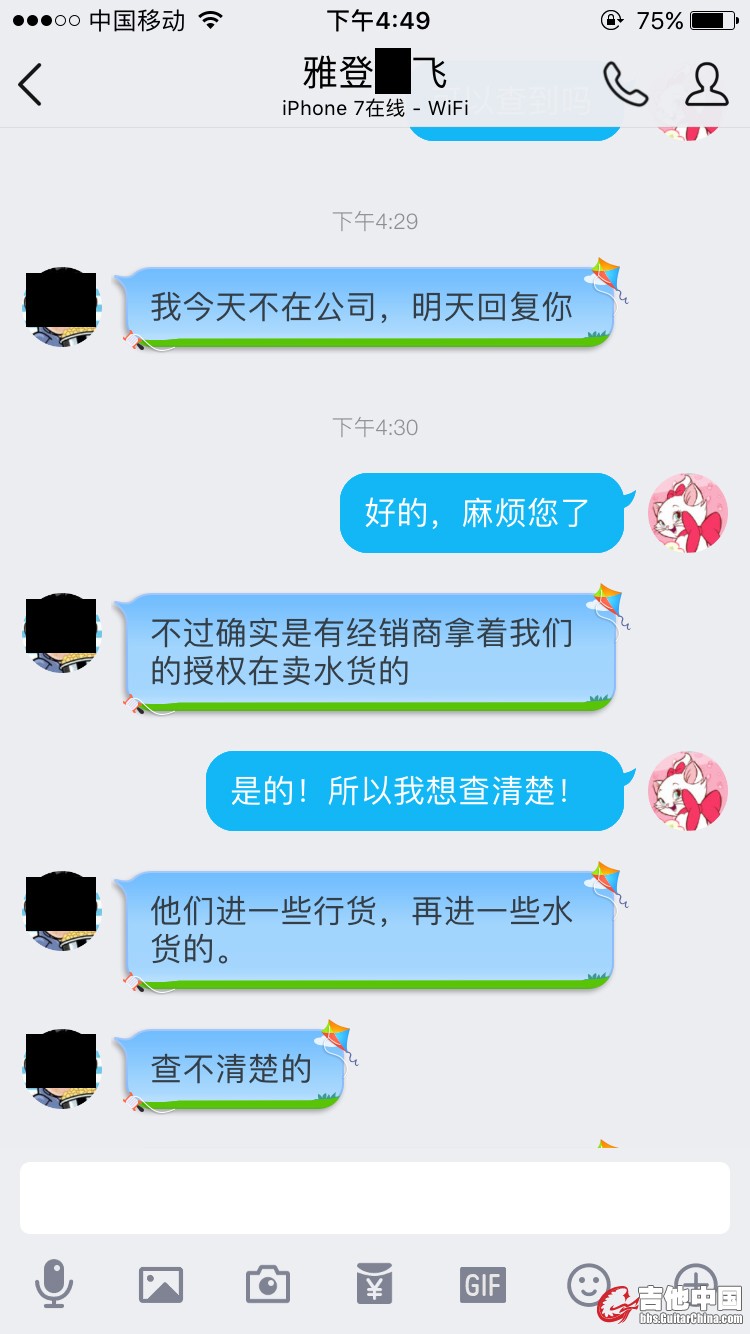This screenshot has height=1334, width=750.
Task: Focus the message input box
Action: click(375, 1197)
